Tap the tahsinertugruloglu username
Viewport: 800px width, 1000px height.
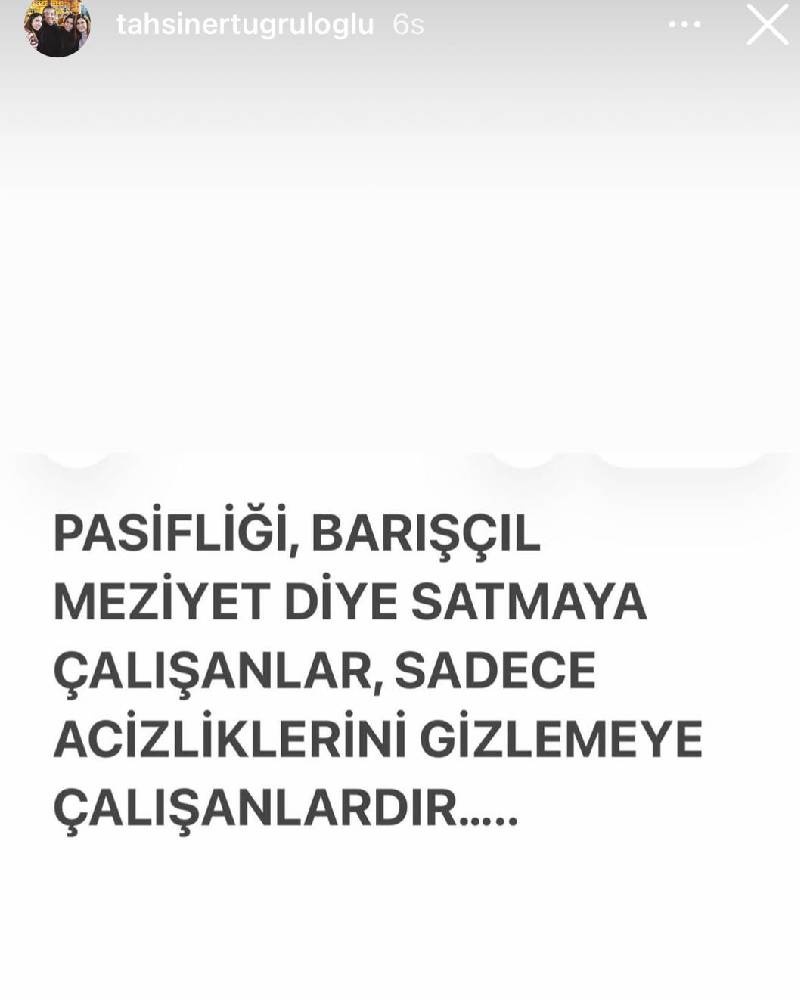[245, 25]
